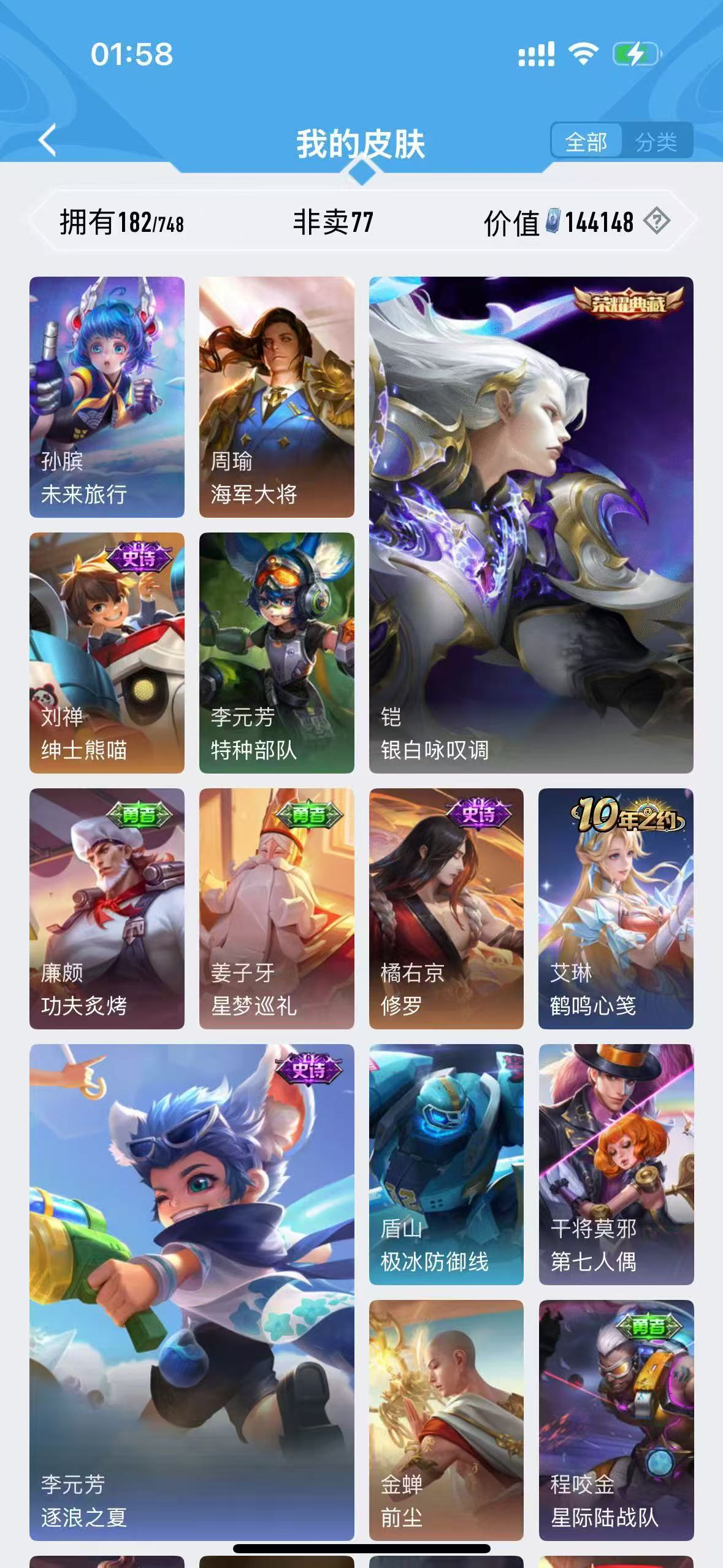Select the 全部 segment
This screenshot has width=723, height=1568.
pos(586,142)
